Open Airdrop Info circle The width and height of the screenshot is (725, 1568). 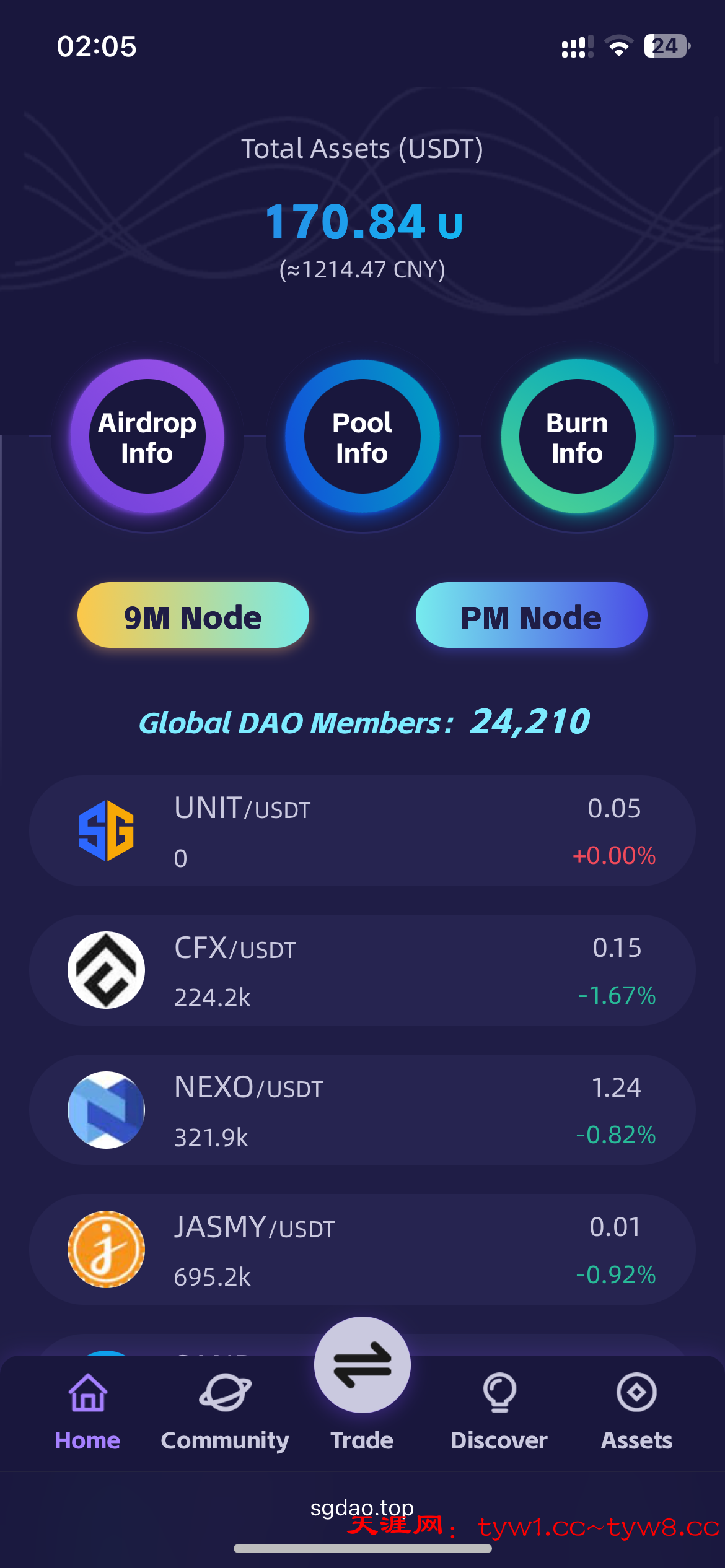coord(147,437)
